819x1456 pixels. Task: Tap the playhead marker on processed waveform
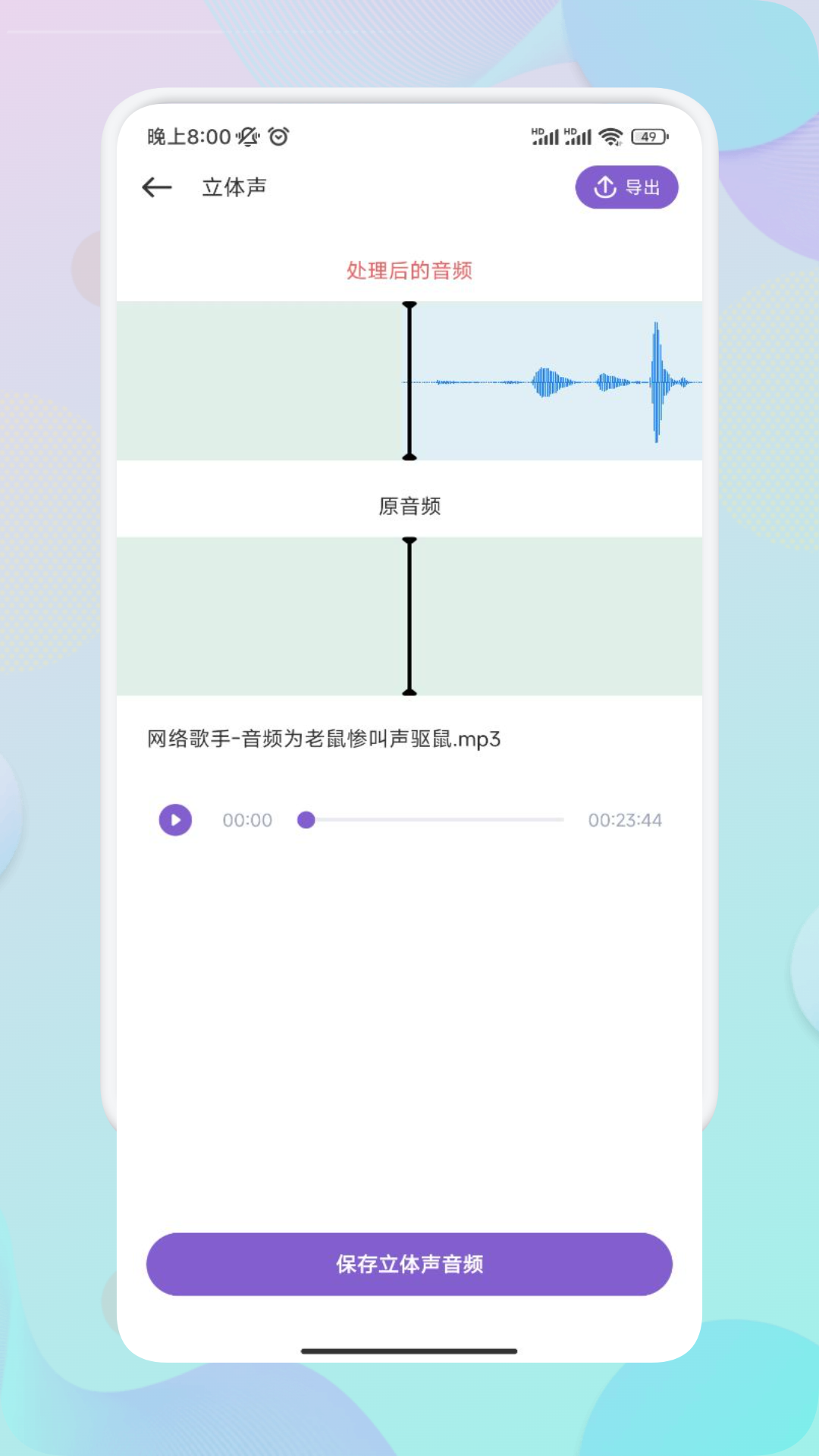coord(409,381)
